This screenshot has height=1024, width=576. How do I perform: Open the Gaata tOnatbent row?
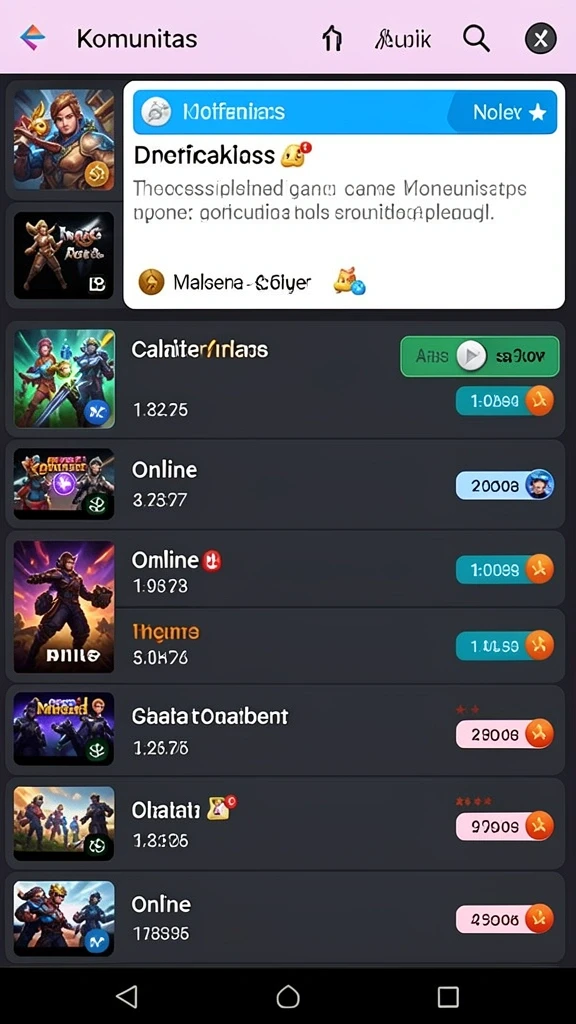(x=285, y=729)
